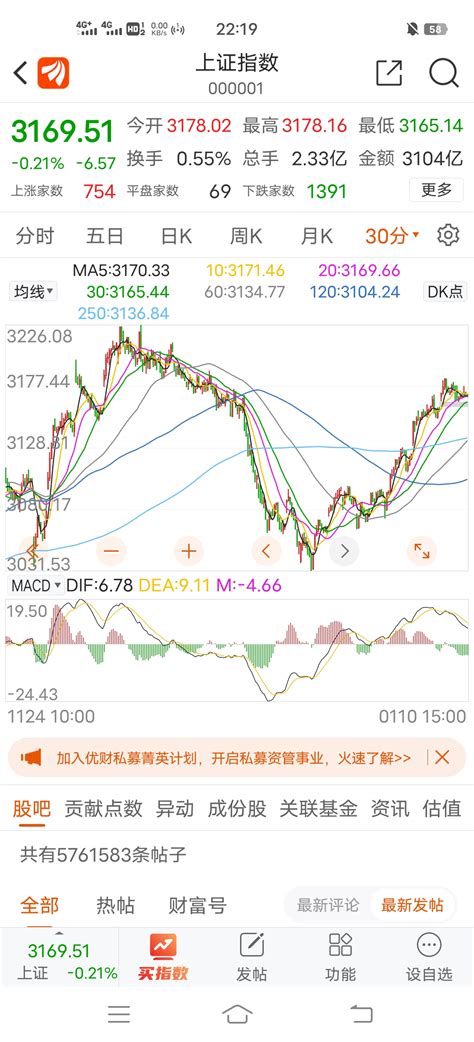Tap 发帖 to write a post
Viewport: 474px width, 1042px height.
coord(252,957)
